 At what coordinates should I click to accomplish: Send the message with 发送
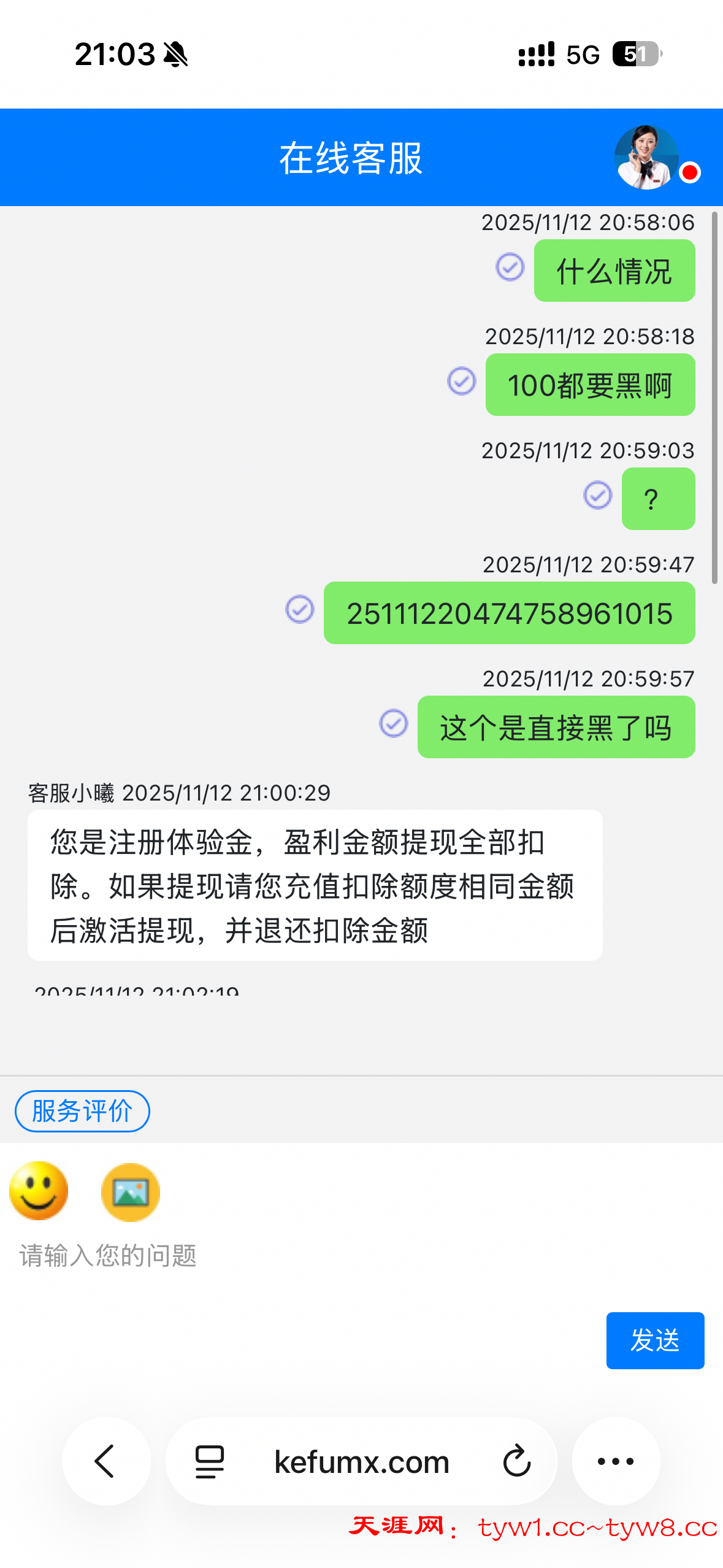(654, 1340)
